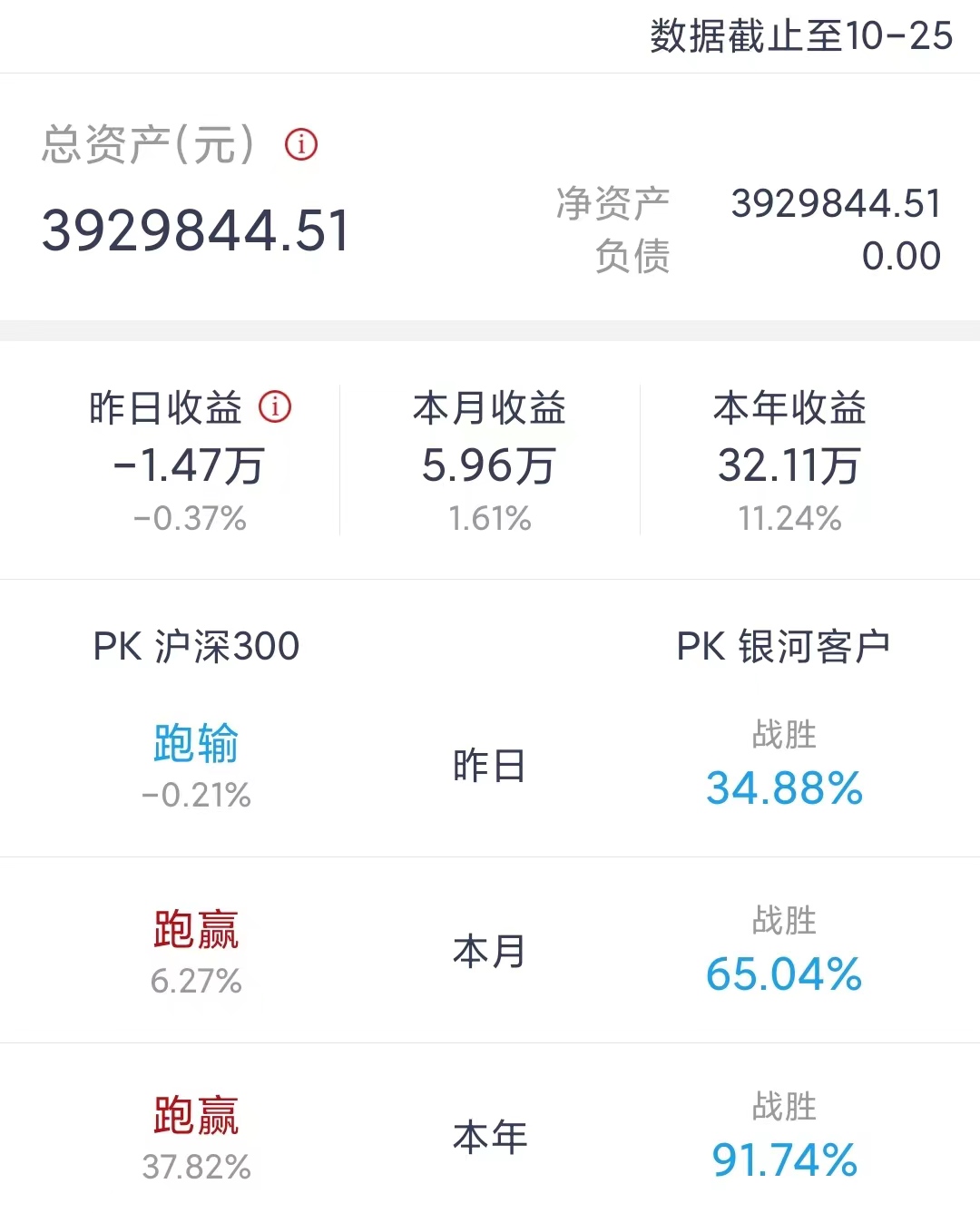
Task: Open the info icon beside 总资产(元)
Action: click(x=301, y=144)
